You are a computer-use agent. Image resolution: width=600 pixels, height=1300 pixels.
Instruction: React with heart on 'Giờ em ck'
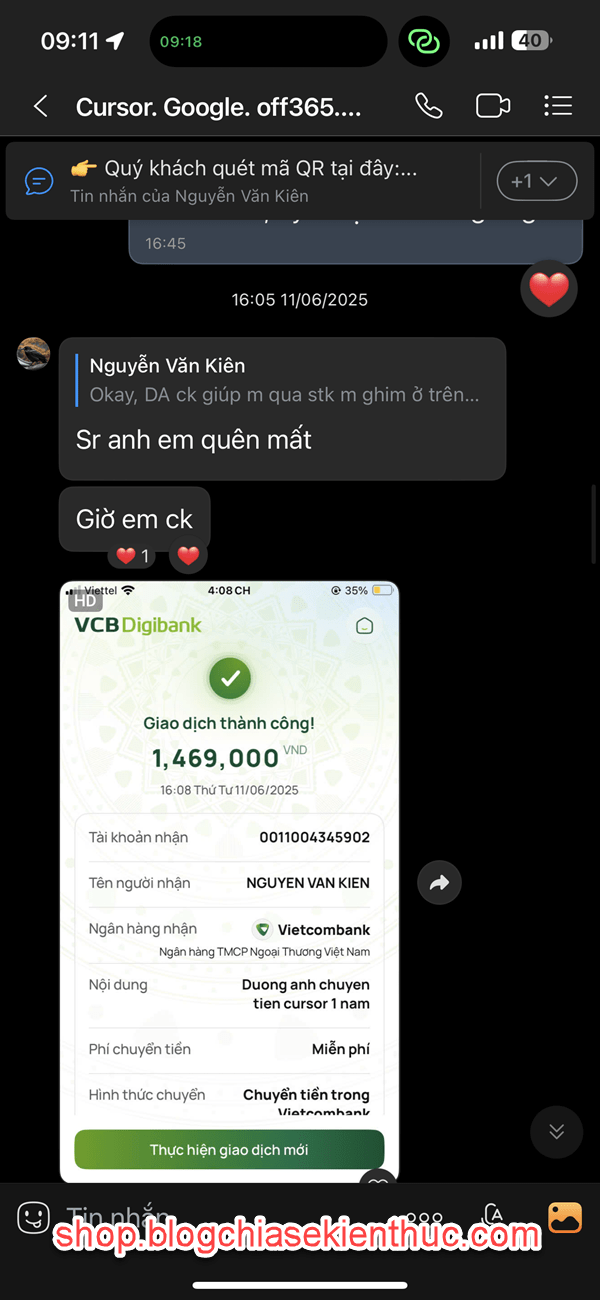(x=188, y=555)
